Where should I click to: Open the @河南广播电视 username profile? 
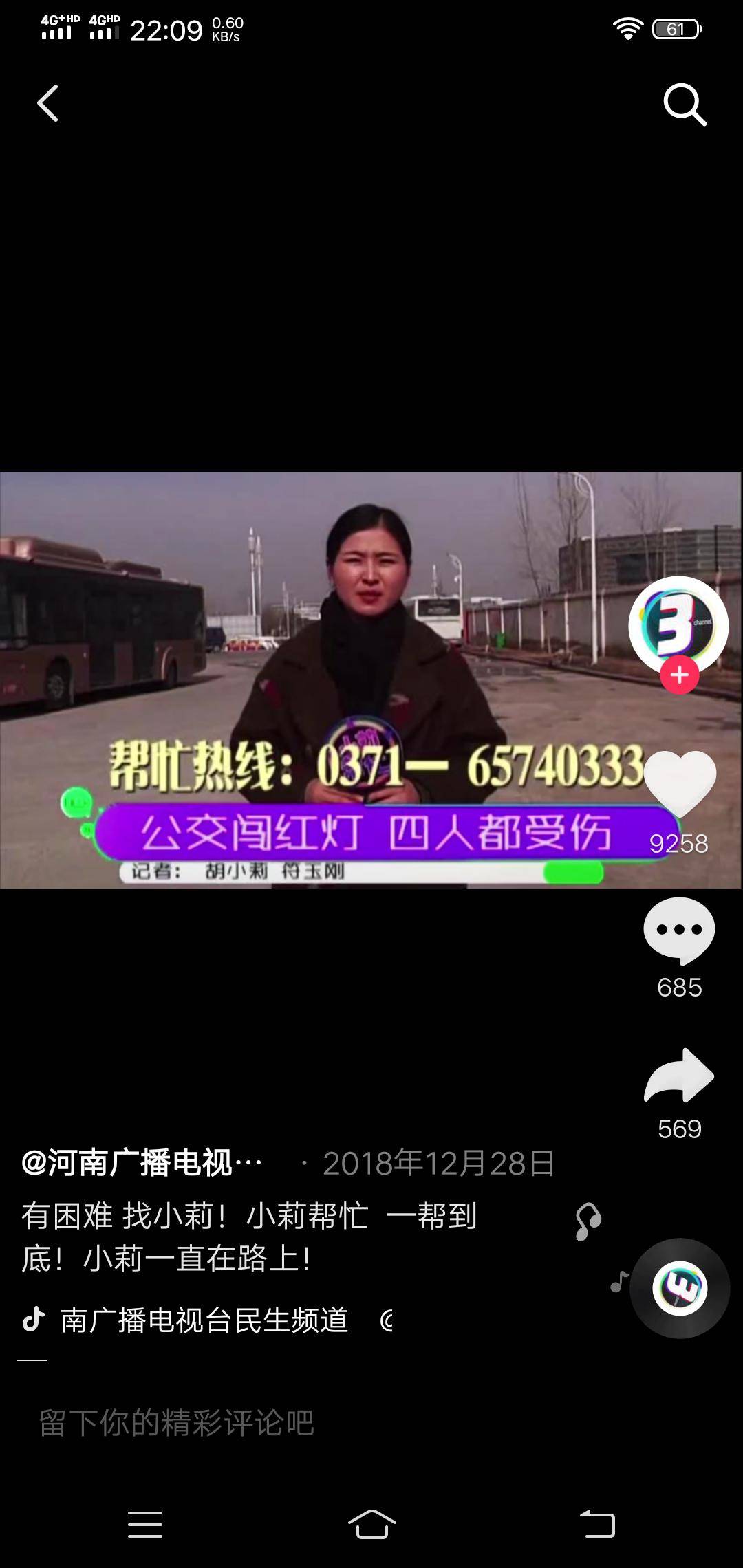tap(142, 1163)
